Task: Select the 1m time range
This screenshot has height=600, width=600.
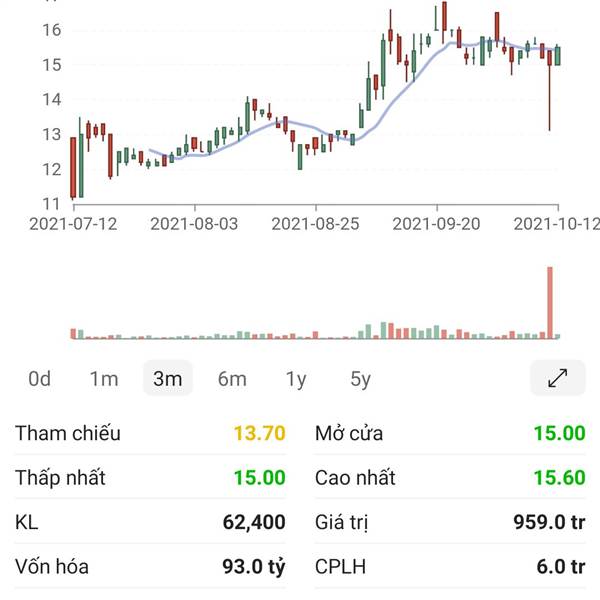Action: click(x=104, y=379)
